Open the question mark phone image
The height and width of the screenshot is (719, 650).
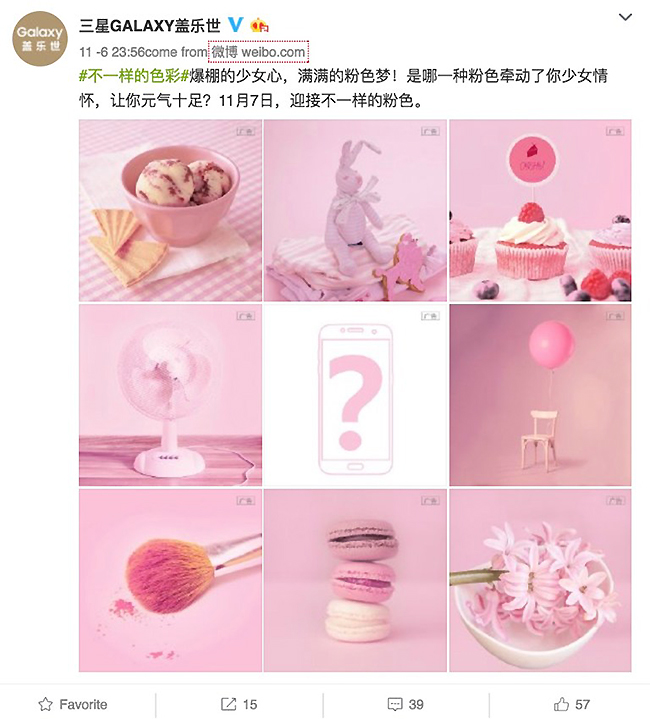pyautogui.click(x=355, y=395)
